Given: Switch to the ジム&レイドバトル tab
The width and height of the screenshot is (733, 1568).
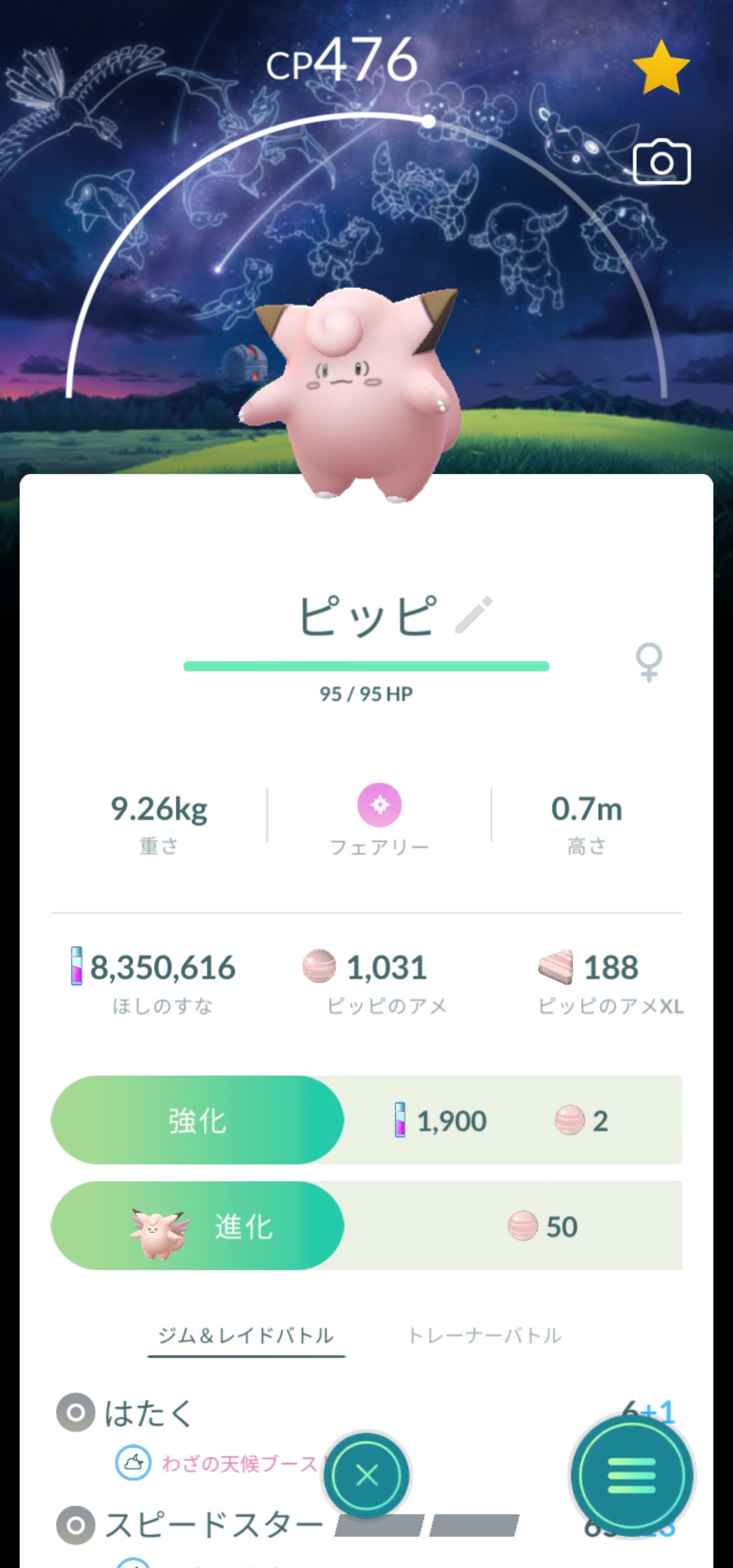Looking at the screenshot, I should 245,1335.
